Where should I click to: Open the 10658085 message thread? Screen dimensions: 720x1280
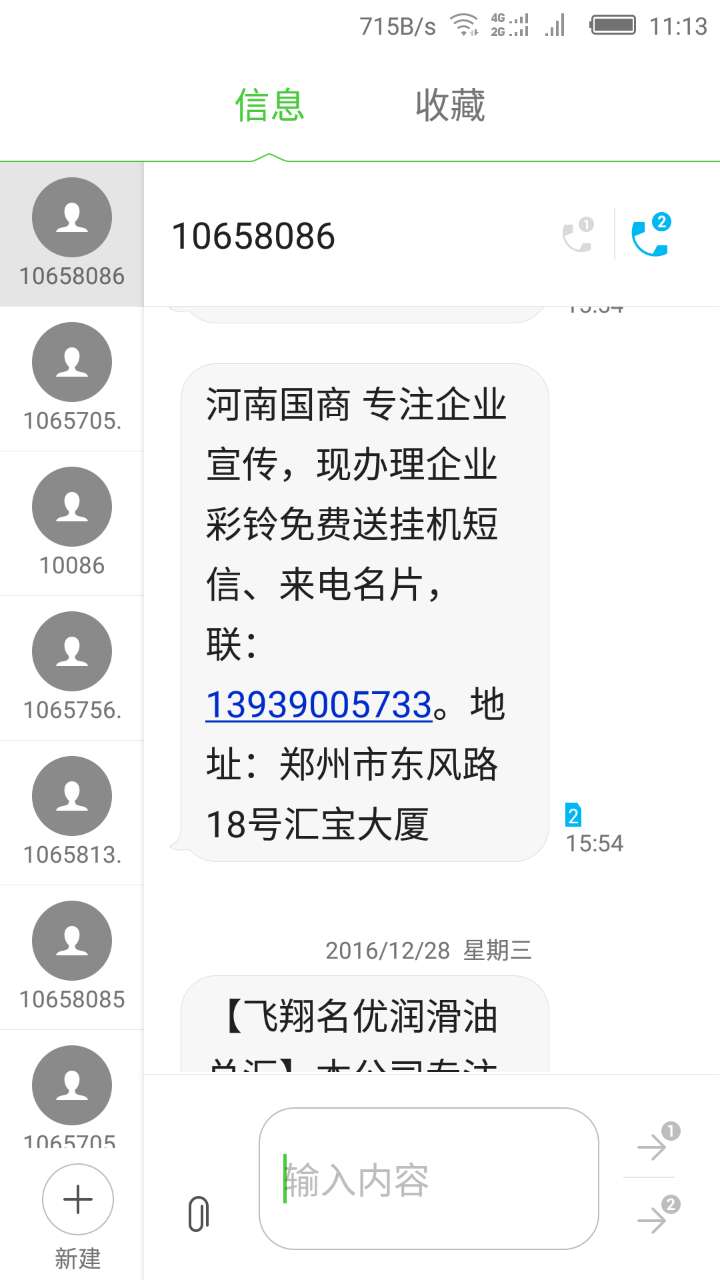pos(72,957)
